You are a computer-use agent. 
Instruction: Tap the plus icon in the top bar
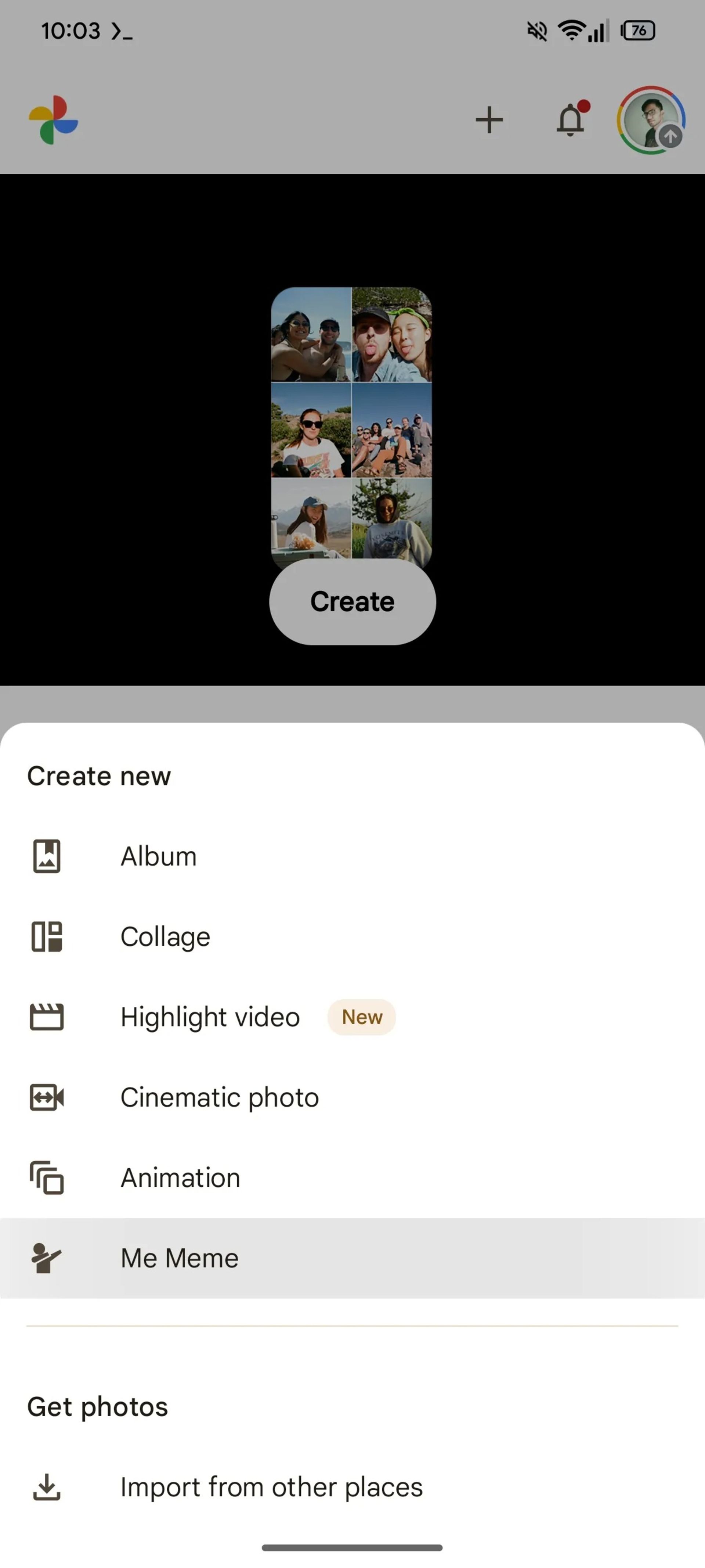[x=489, y=120]
